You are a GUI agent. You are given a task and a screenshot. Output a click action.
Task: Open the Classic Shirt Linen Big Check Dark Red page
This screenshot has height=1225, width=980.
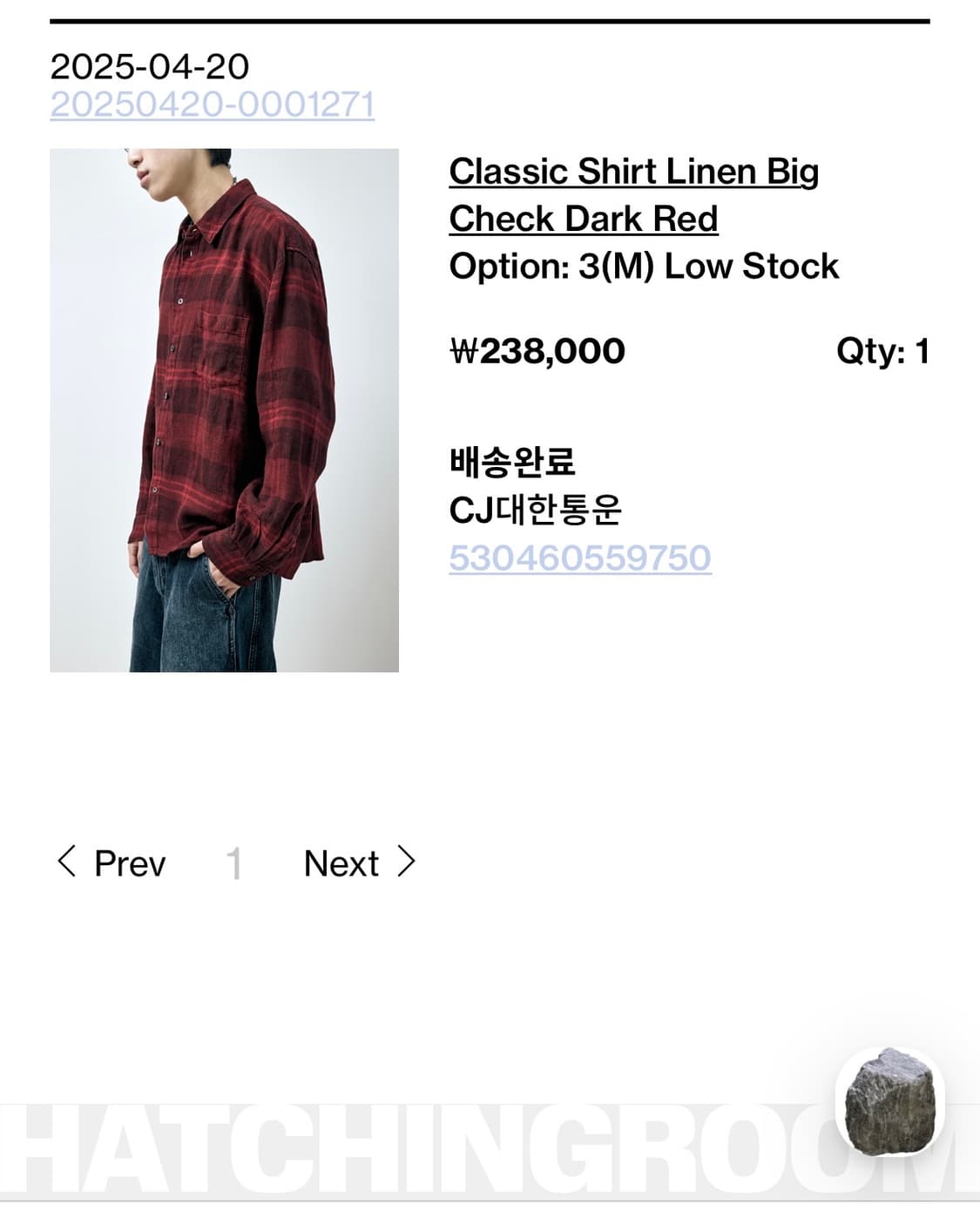(x=633, y=195)
